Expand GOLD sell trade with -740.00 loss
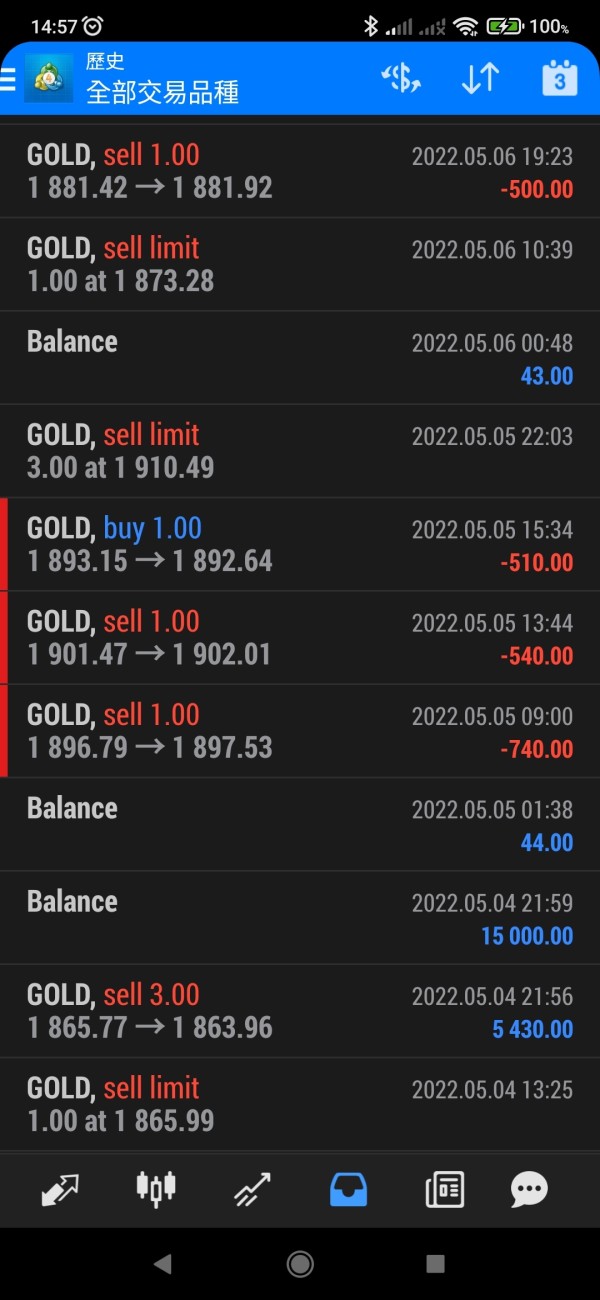This screenshot has width=600, height=1300. click(x=300, y=731)
